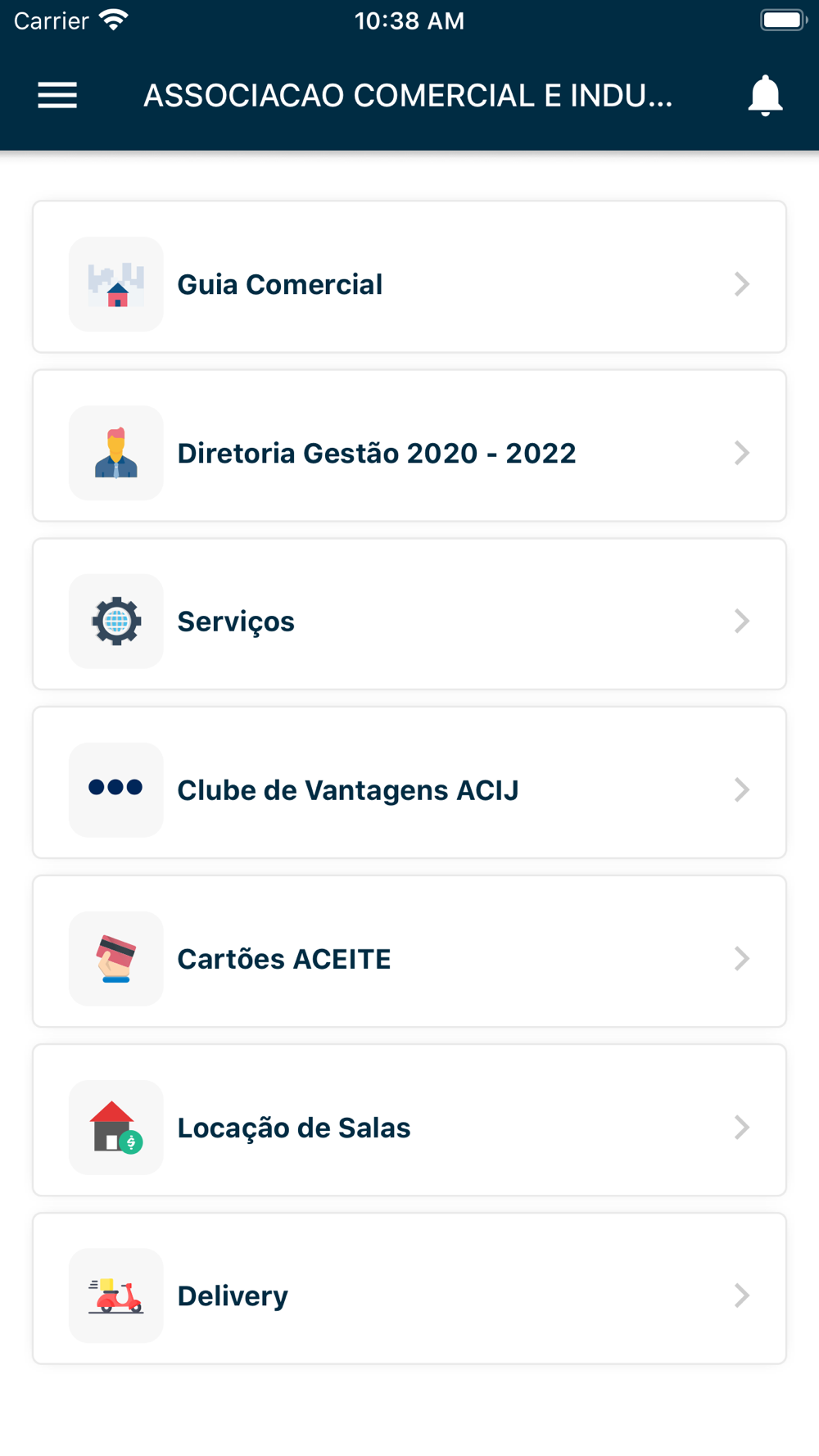Open the hamburger drawer menu
The image size is (819, 1456).
point(57,96)
